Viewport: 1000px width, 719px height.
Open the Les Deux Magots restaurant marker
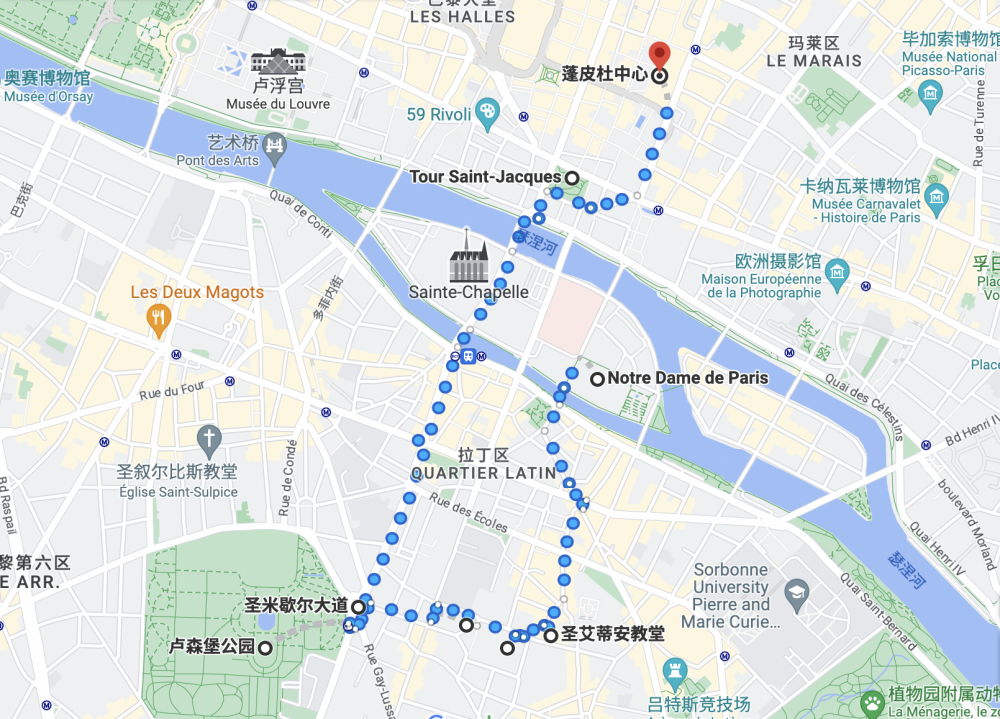pos(158,318)
